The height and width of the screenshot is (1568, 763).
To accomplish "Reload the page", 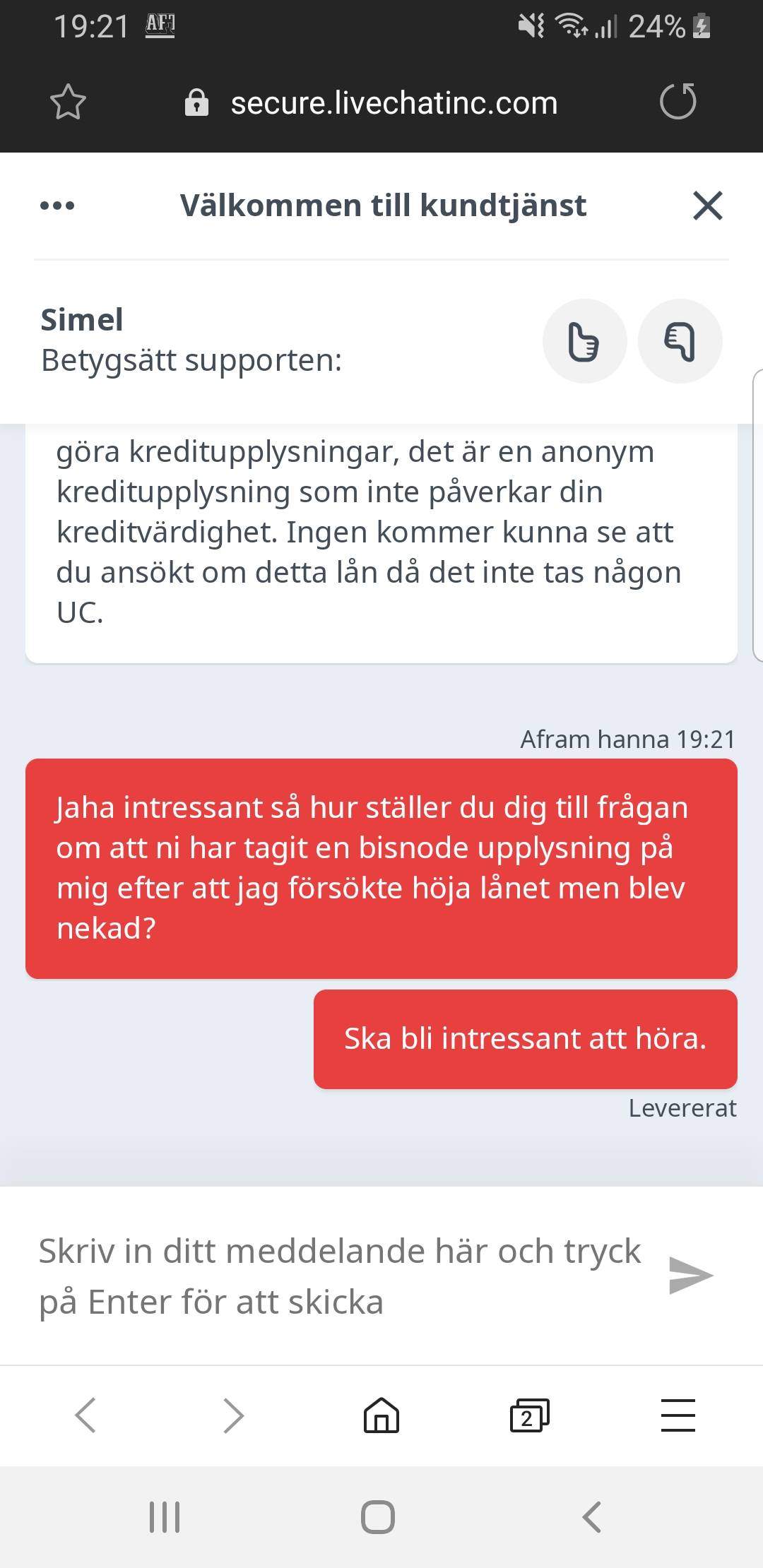I will [678, 102].
